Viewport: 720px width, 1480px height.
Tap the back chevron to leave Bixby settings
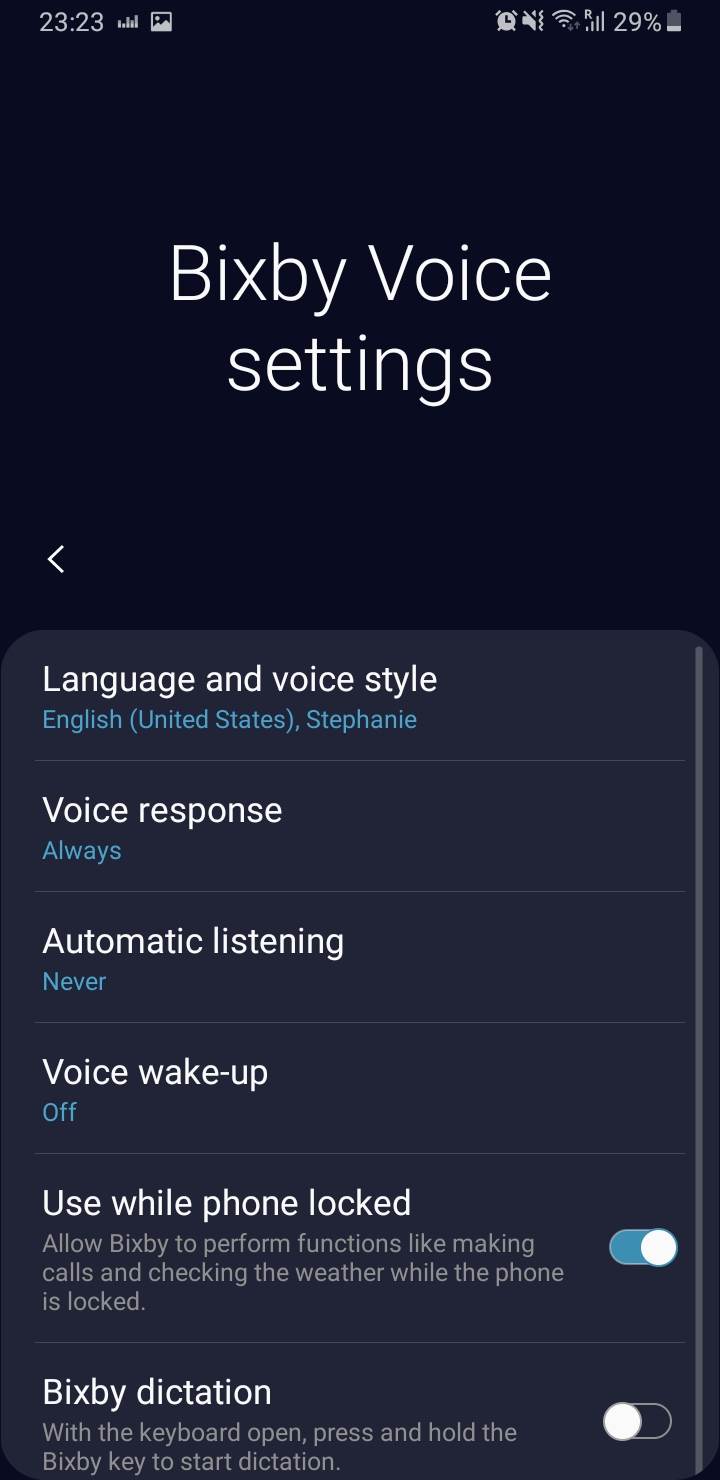tap(55, 559)
